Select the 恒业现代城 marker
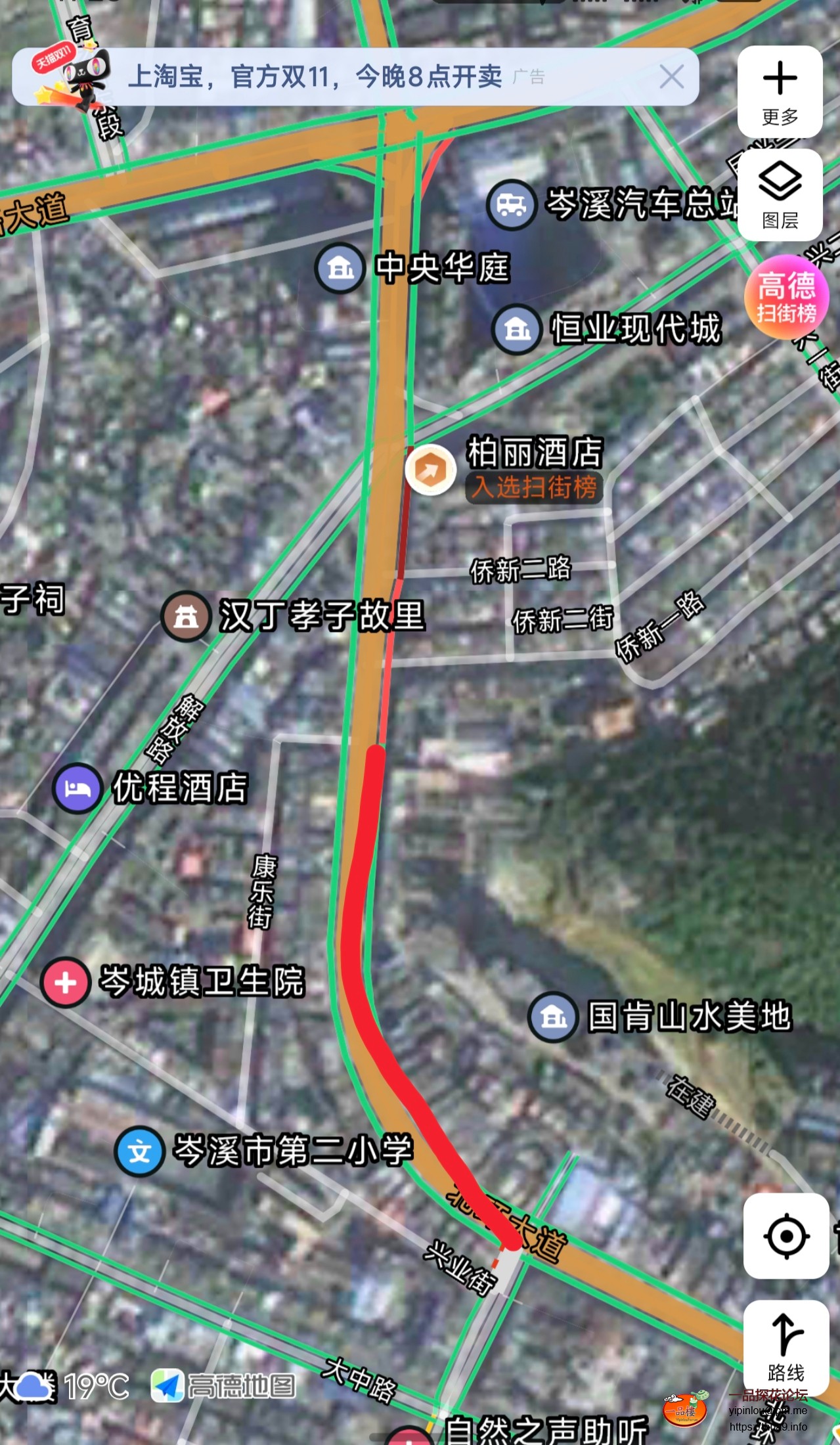The height and width of the screenshot is (1445, 840). 517,329
